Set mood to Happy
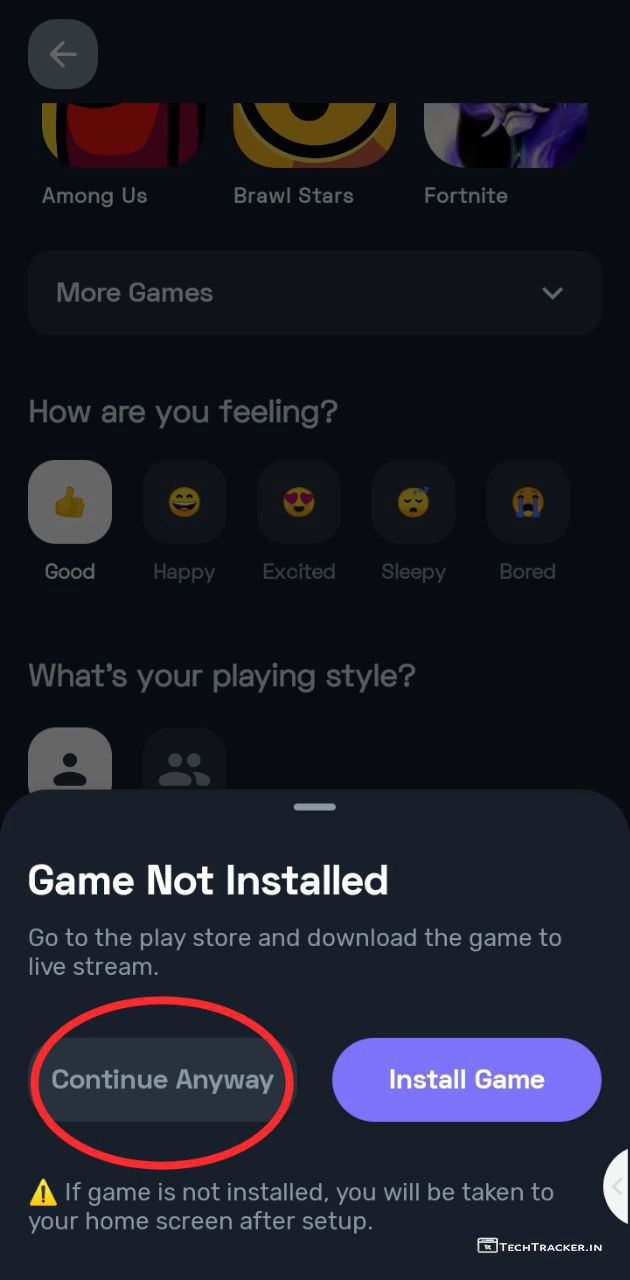Viewport: 630px width, 1280px height. pyautogui.click(x=184, y=502)
